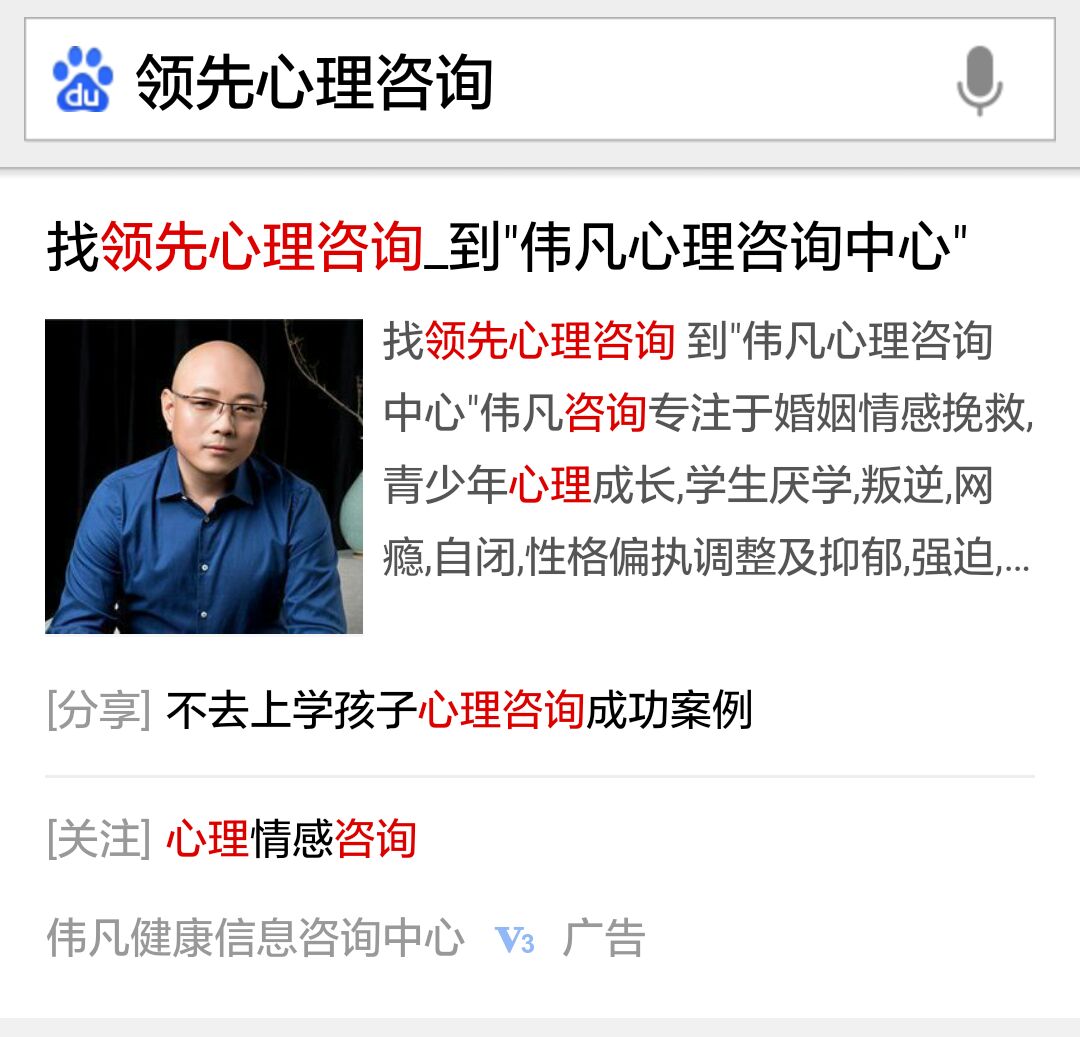This screenshot has height=1037, width=1080.
Task: Open the [分享] link 不去上学孩子心理咨询成功案例
Action: (458, 711)
